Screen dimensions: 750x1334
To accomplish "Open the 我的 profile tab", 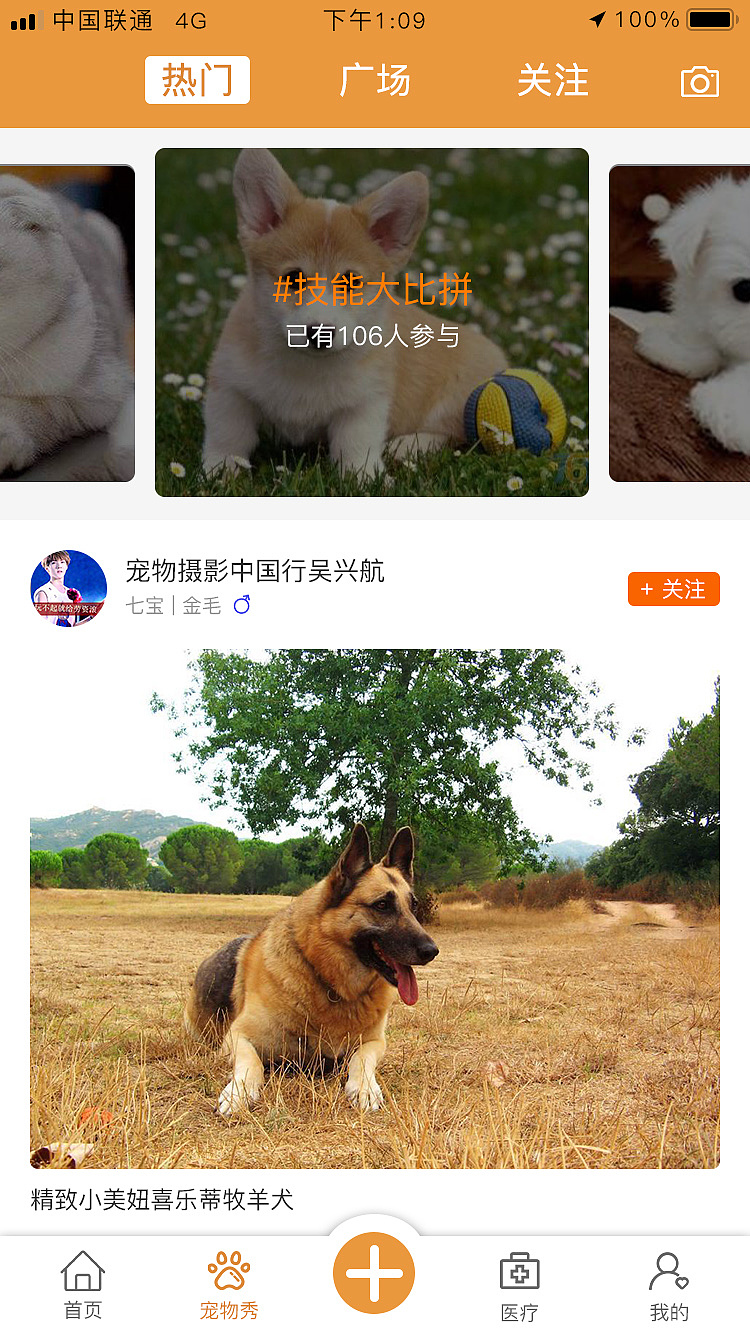I will 669,1285.
